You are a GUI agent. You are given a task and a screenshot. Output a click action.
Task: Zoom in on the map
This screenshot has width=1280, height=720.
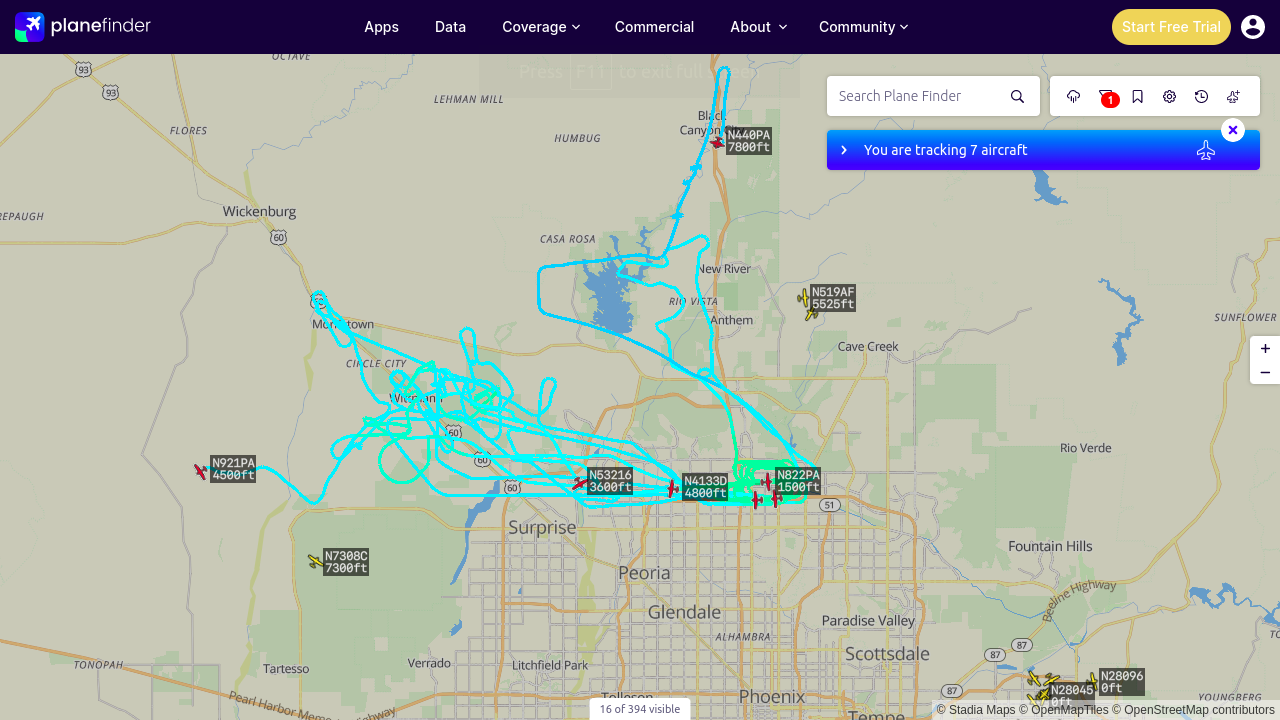pyautogui.click(x=1265, y=349)
